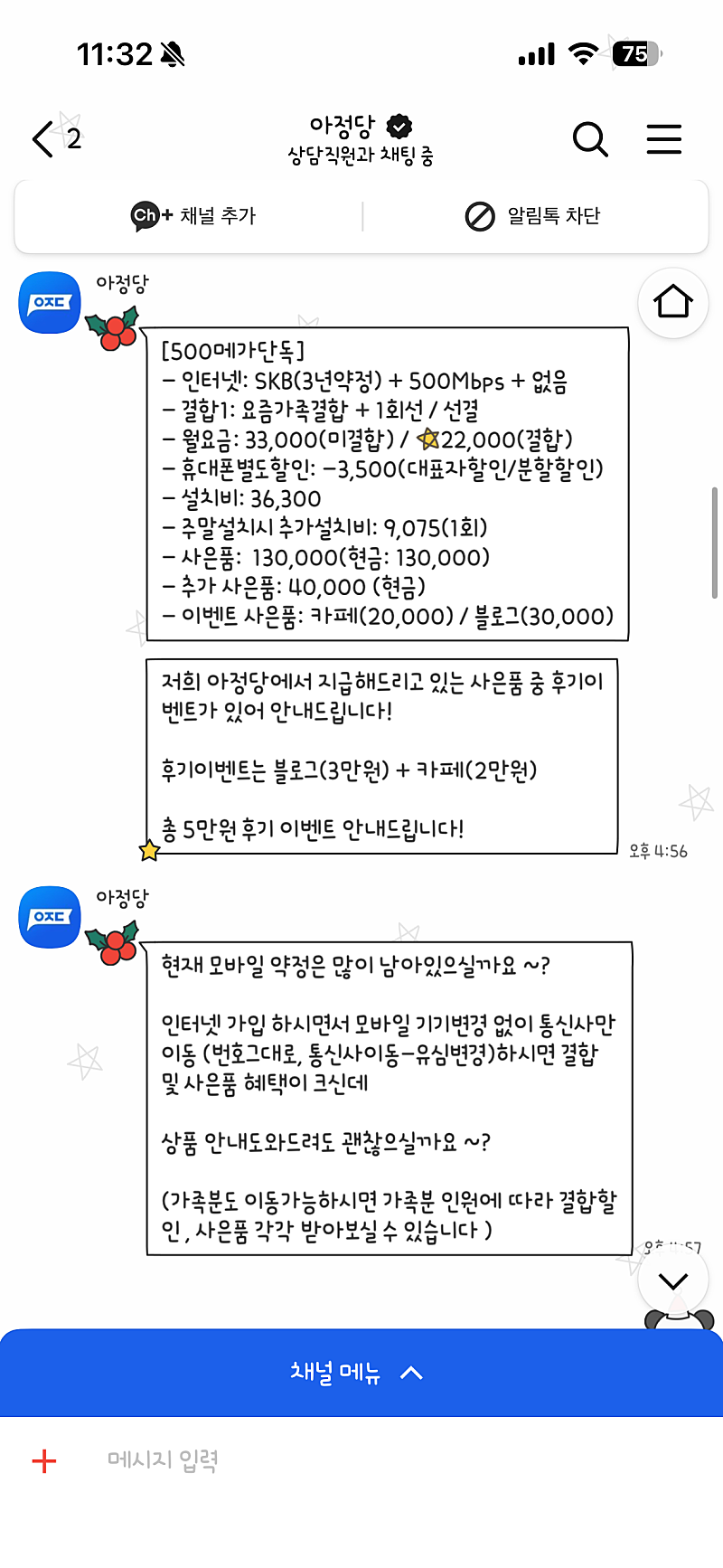Open the plus attachment menu
723x1568 pixels.
[x=44, y=1461]
